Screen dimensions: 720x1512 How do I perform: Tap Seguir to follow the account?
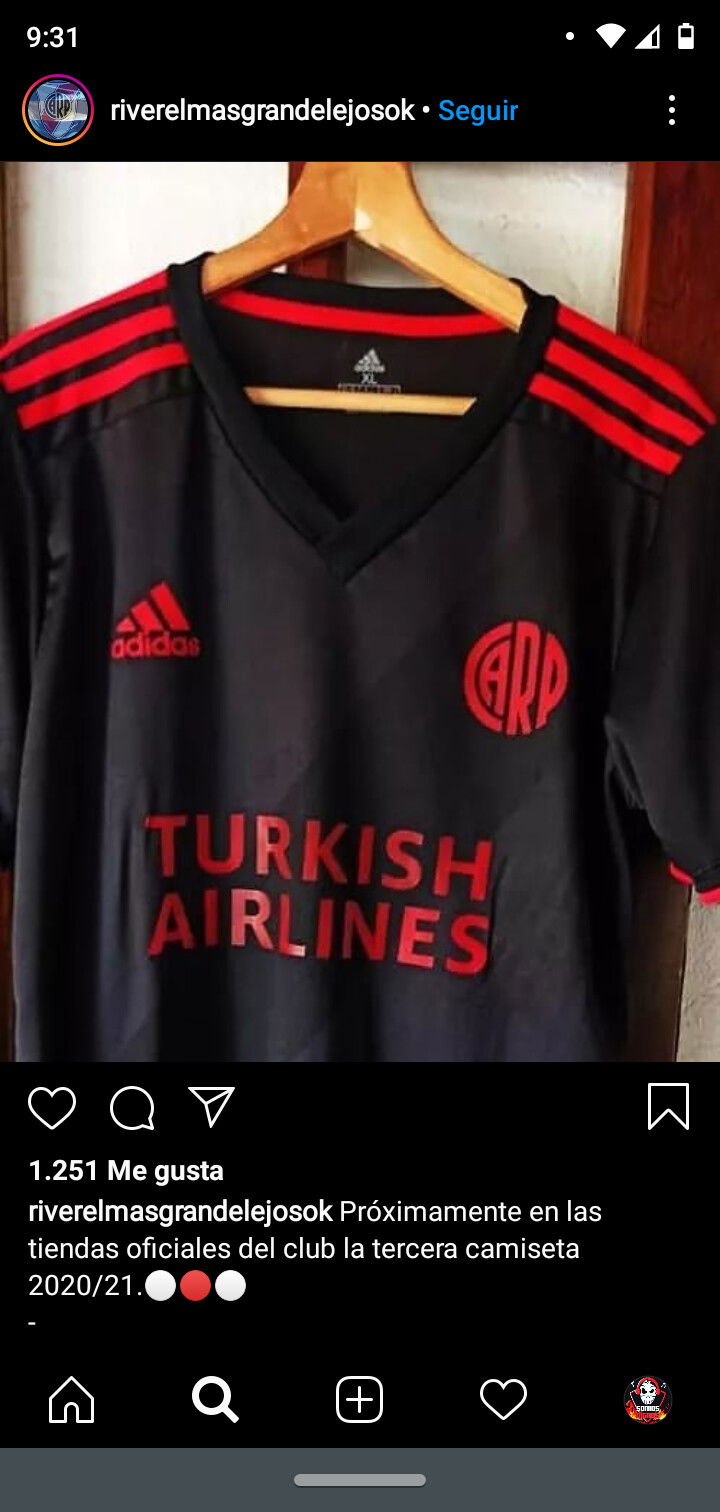478,111
